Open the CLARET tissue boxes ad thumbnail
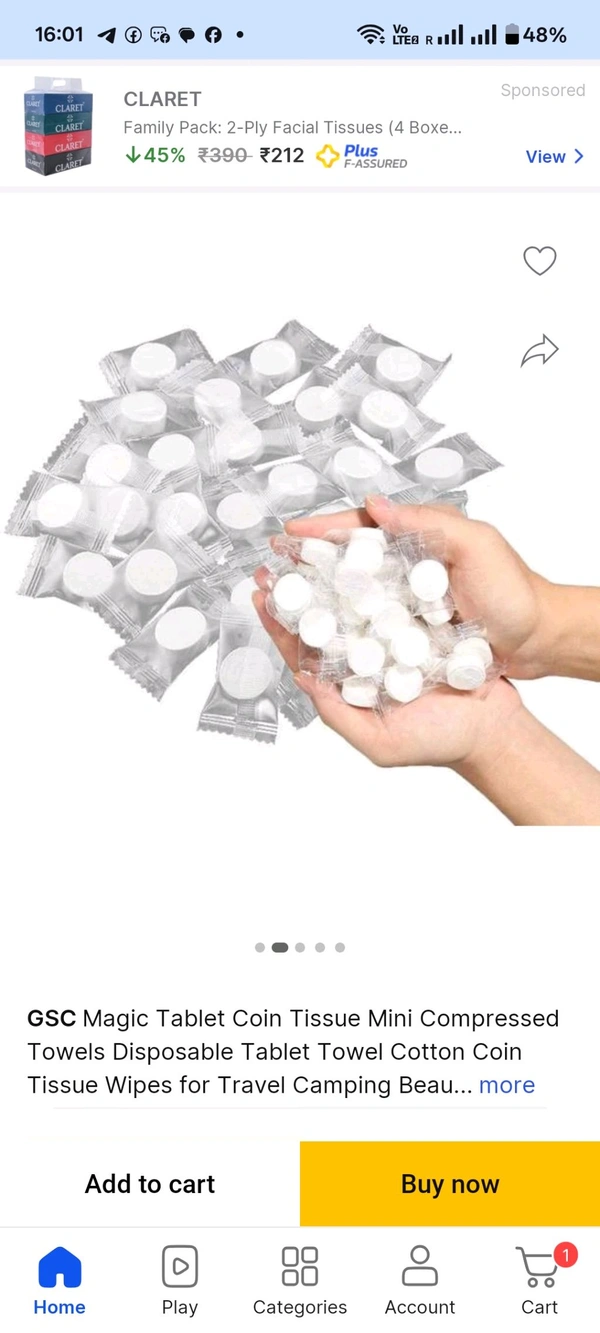Viewport: 600px width, 1333px height. click(x=58, y=126)
